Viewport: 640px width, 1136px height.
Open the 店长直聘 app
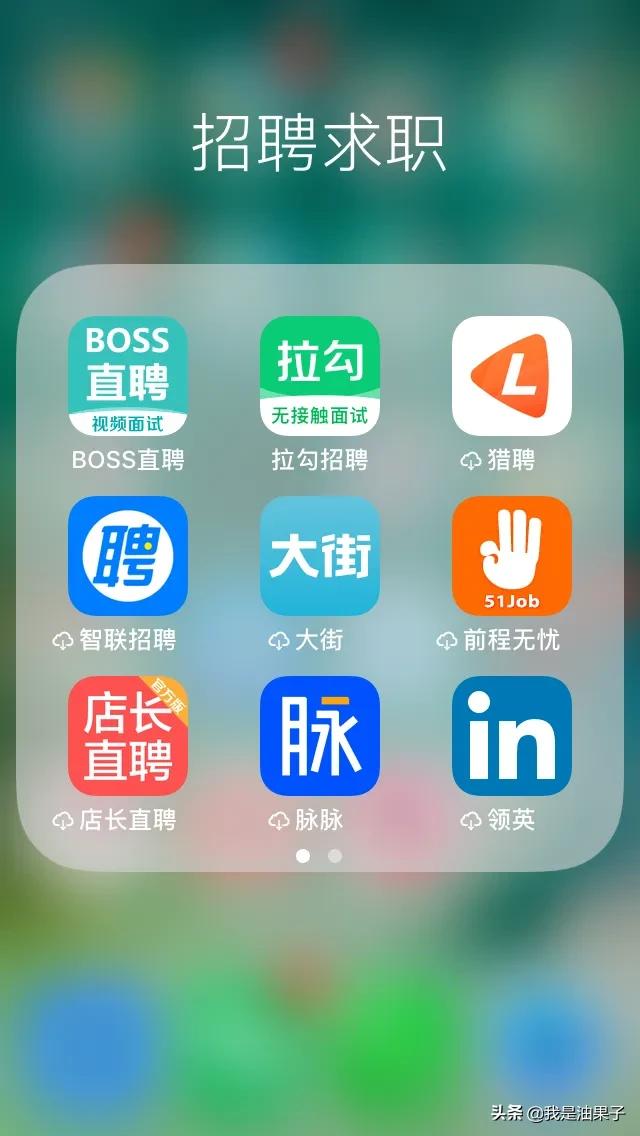click(x=128, y=736)
